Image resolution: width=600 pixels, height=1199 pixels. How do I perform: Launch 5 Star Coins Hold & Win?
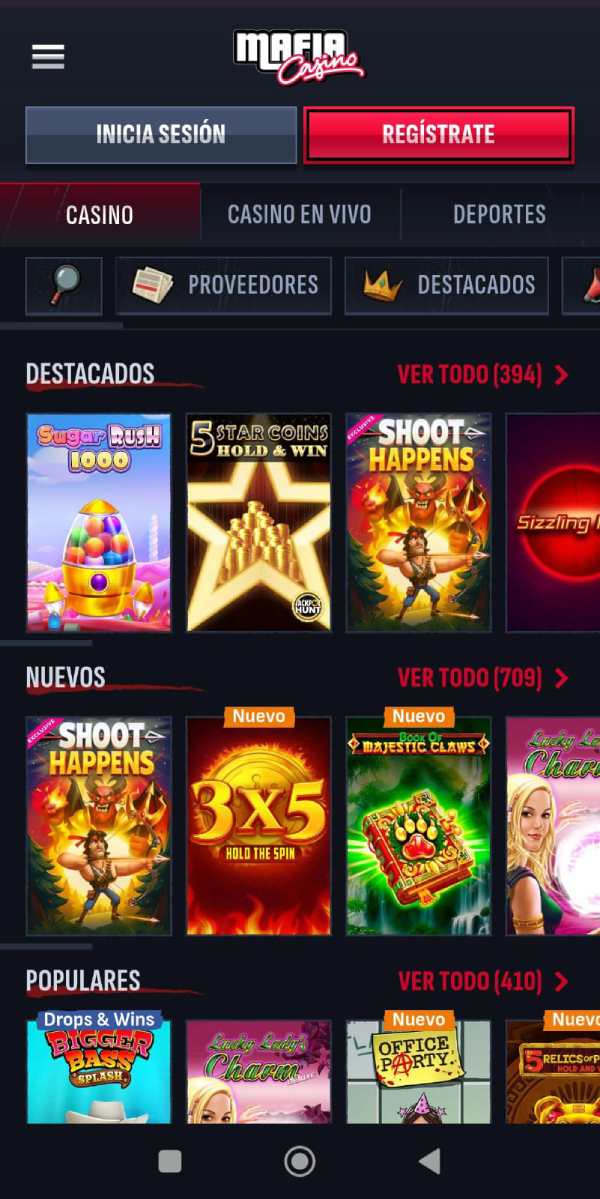(259, 522)
